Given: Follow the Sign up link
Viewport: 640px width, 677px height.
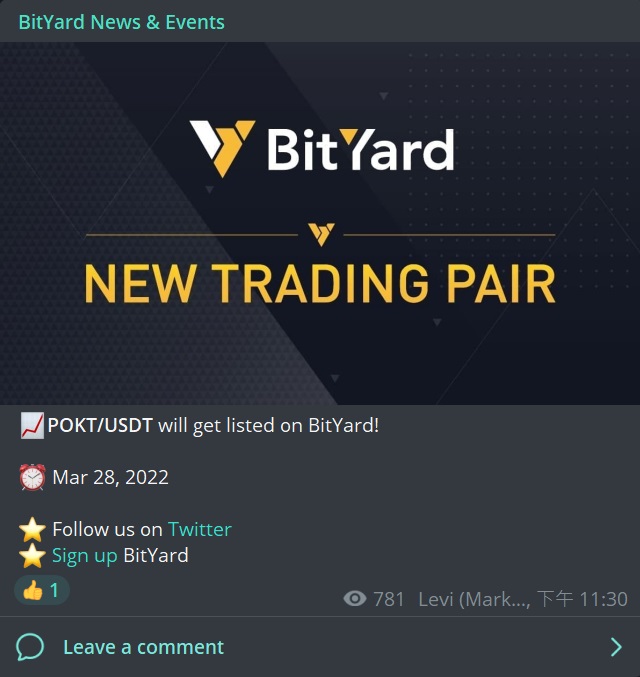Looking at the screenshot, I should (x=84, y=555).
